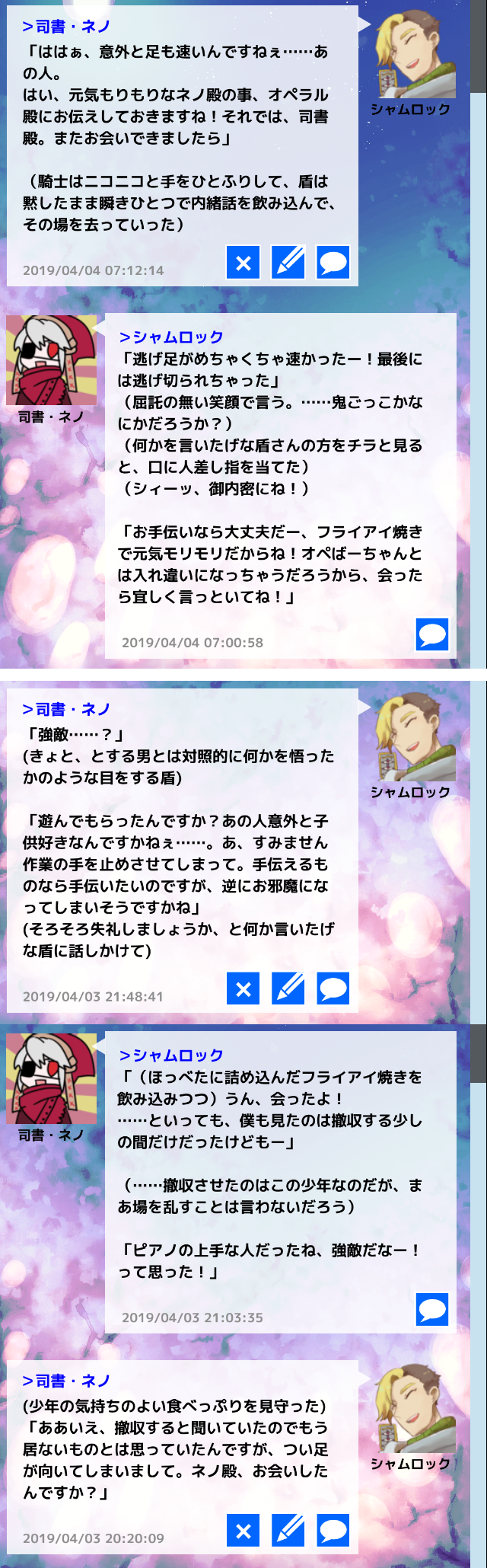This screenshot has width=487, height=1568.
Task: Reply to the post dated 2019/04/03 20:20:09
Action: 333,1531
